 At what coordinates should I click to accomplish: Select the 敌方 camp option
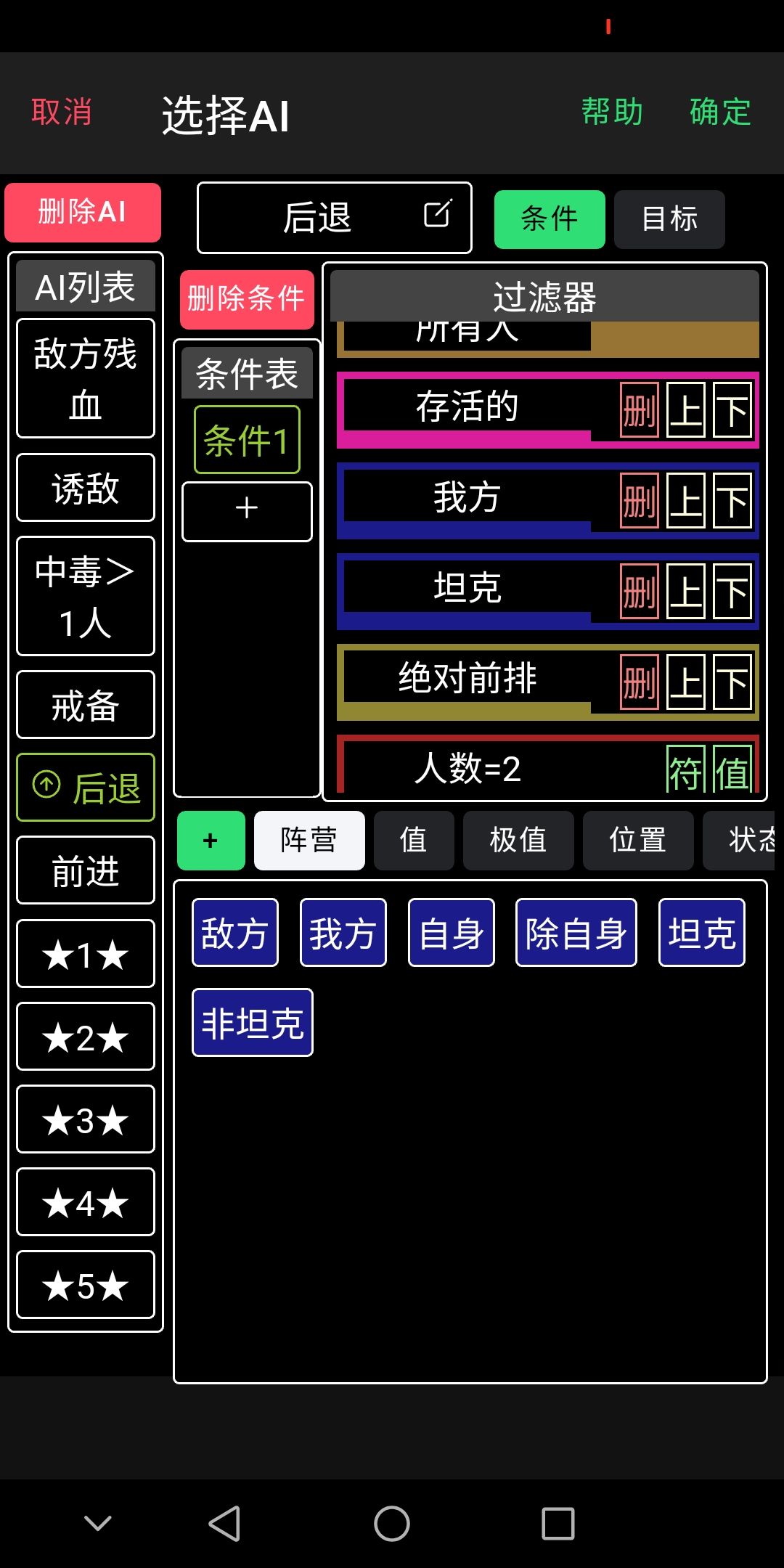(234, 932)
